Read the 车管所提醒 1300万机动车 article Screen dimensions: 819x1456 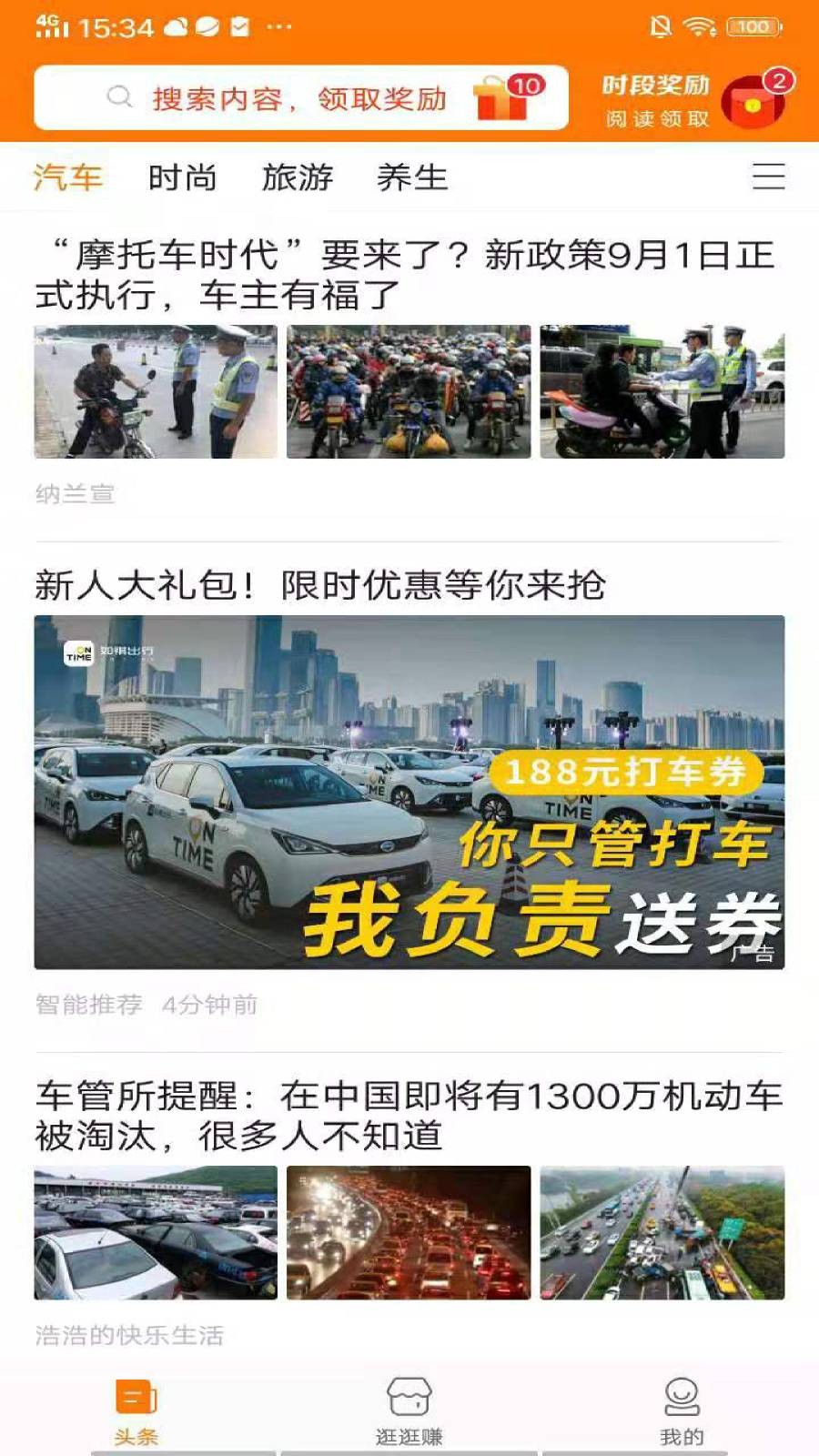408,1115
